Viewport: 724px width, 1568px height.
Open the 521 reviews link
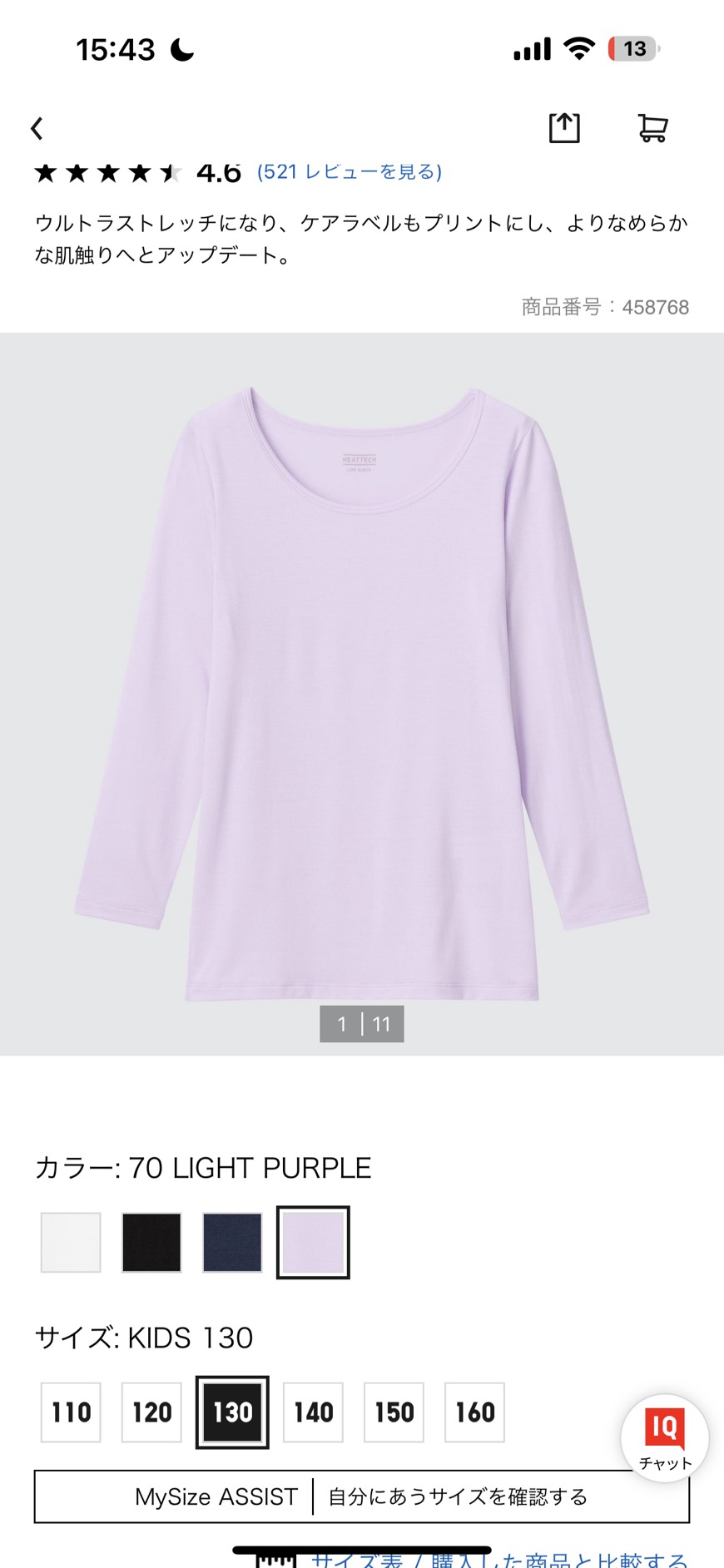point(350,171)
